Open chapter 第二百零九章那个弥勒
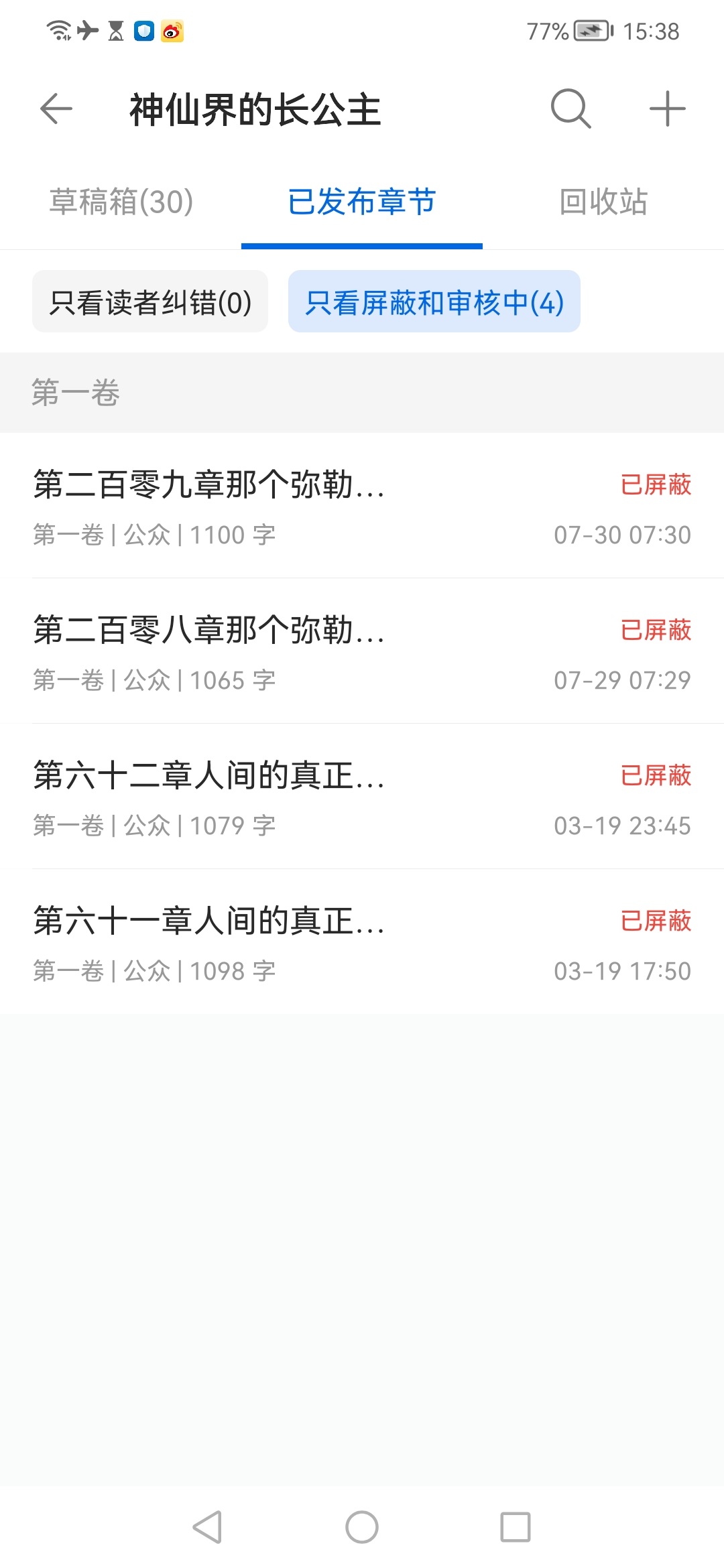Image resolution: width=724 pixels, height=1568 pixels. coord(362,506)
